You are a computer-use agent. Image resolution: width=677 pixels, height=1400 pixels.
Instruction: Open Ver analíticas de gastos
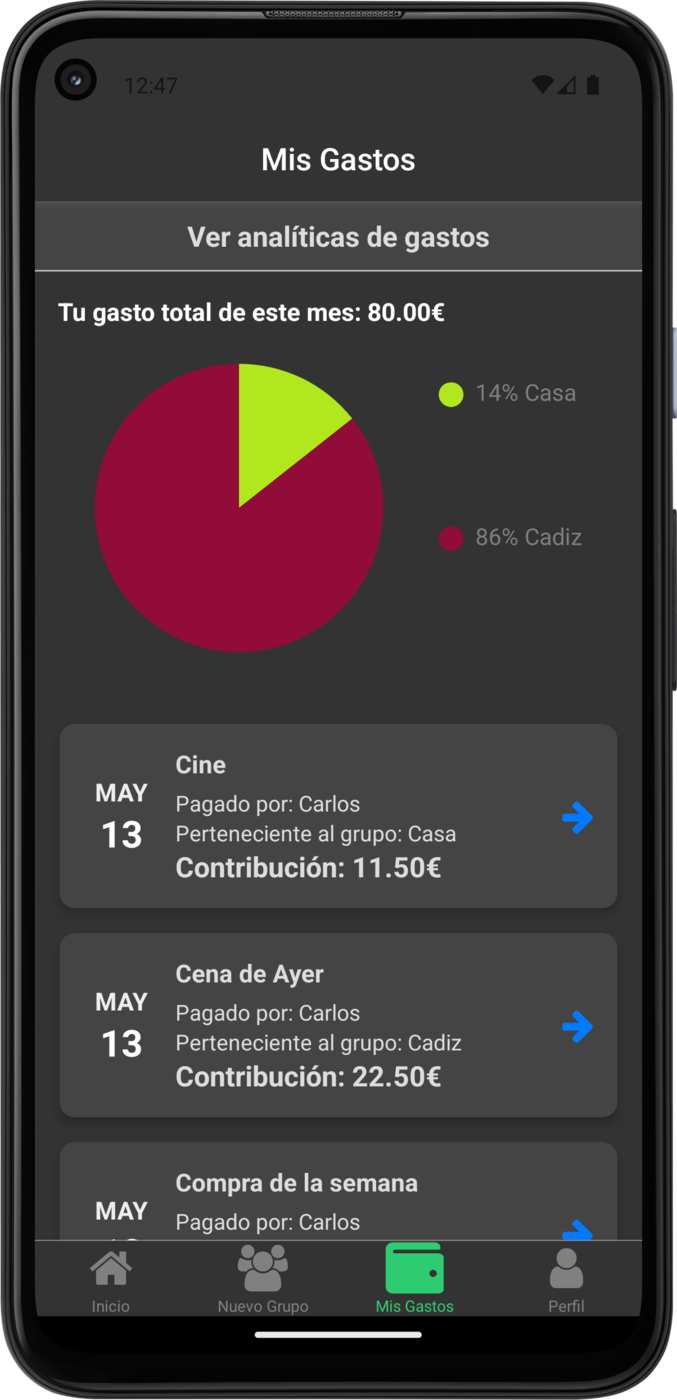tap(338, 237)
